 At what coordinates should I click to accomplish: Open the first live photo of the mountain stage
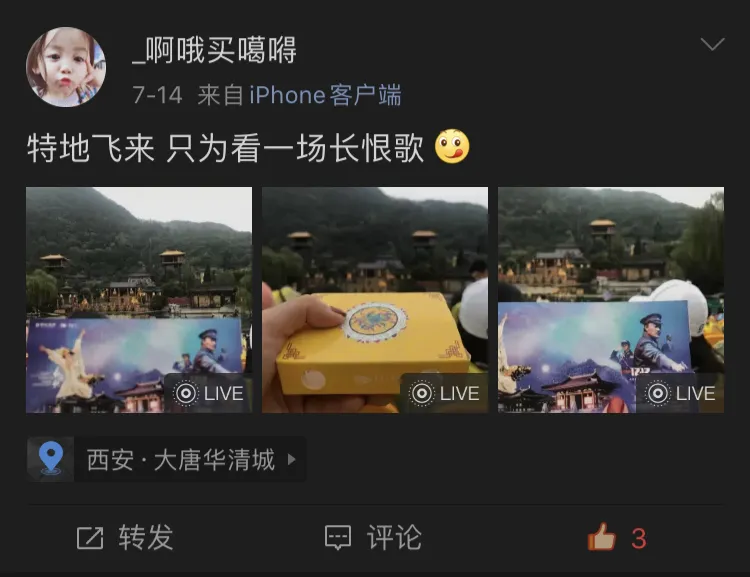point(139,300)
